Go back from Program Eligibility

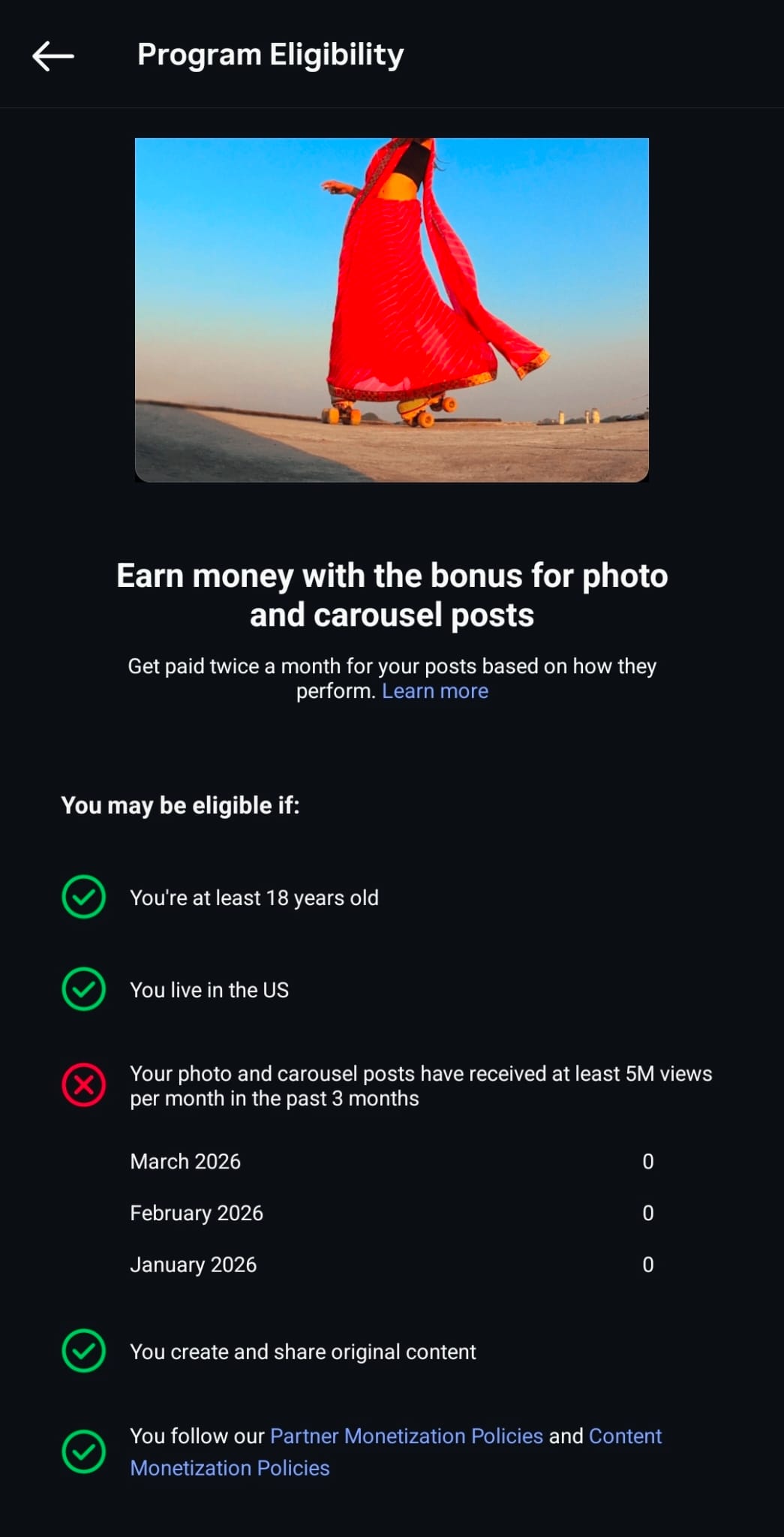pos(53,56)
